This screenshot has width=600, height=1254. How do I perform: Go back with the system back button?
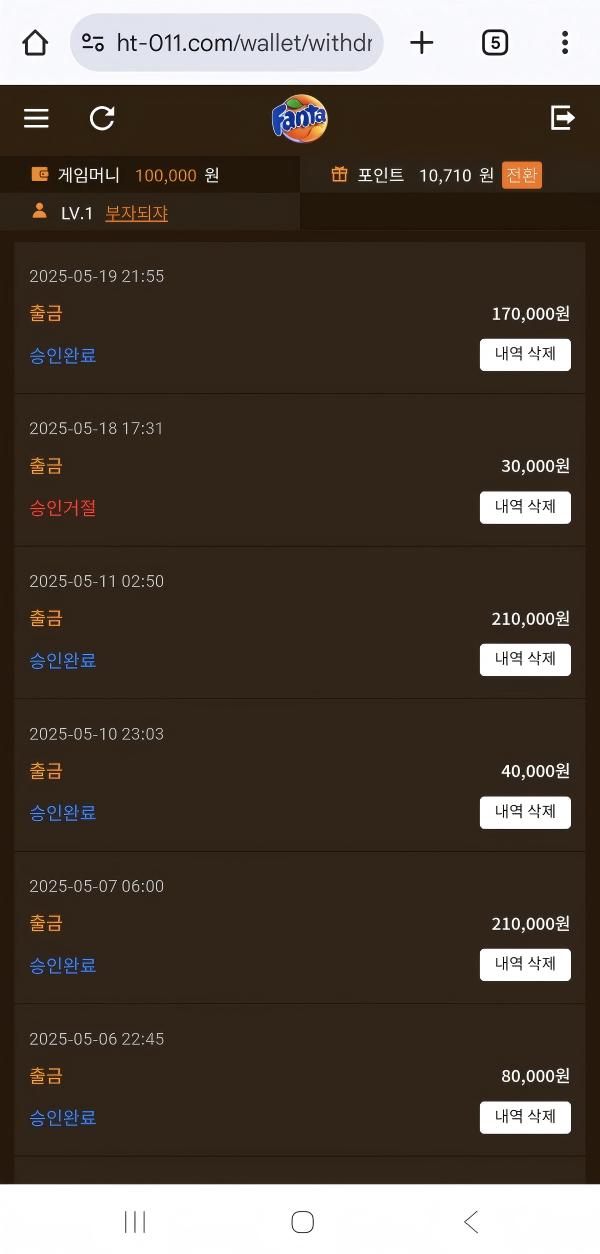pyautogui.click(x=471, y=1221)
